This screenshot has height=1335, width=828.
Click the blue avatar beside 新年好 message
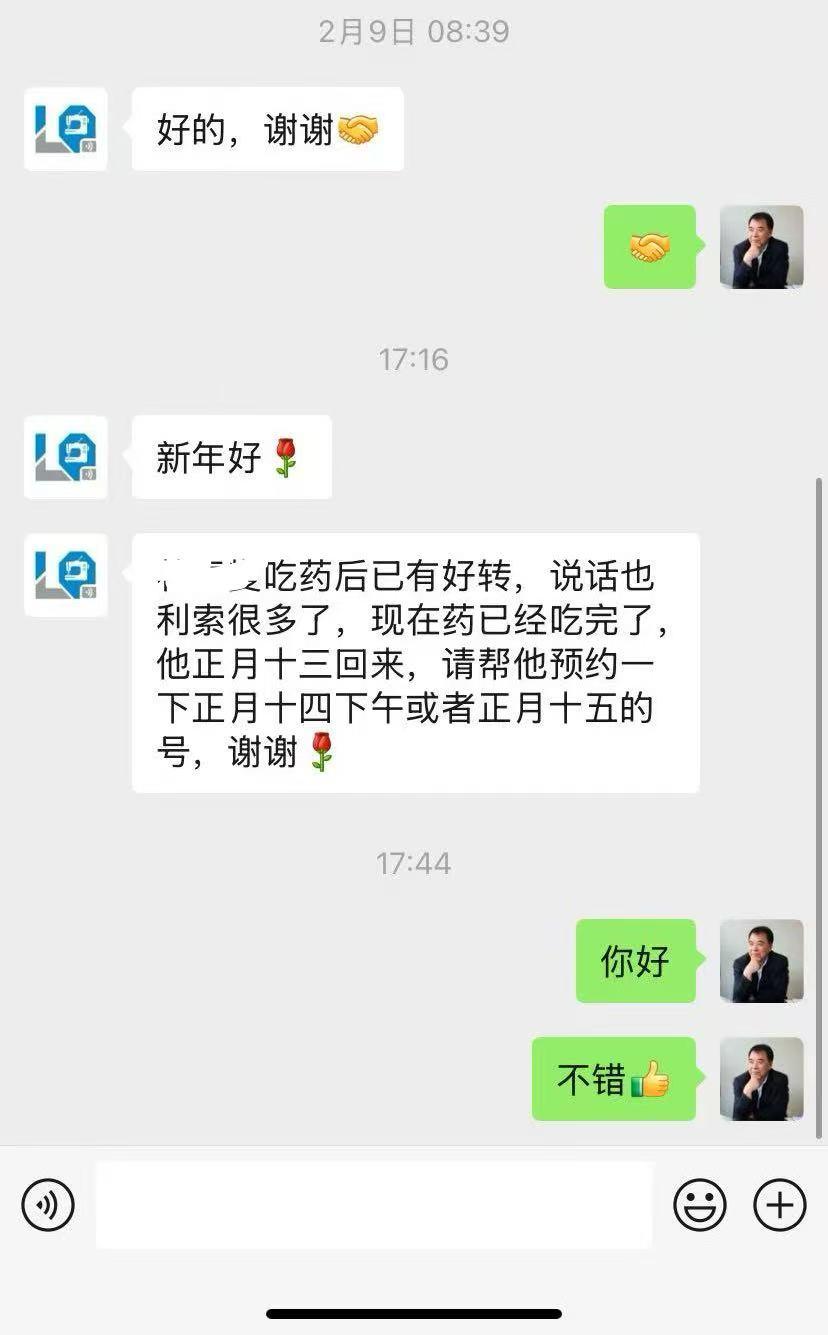coord(65,458)
